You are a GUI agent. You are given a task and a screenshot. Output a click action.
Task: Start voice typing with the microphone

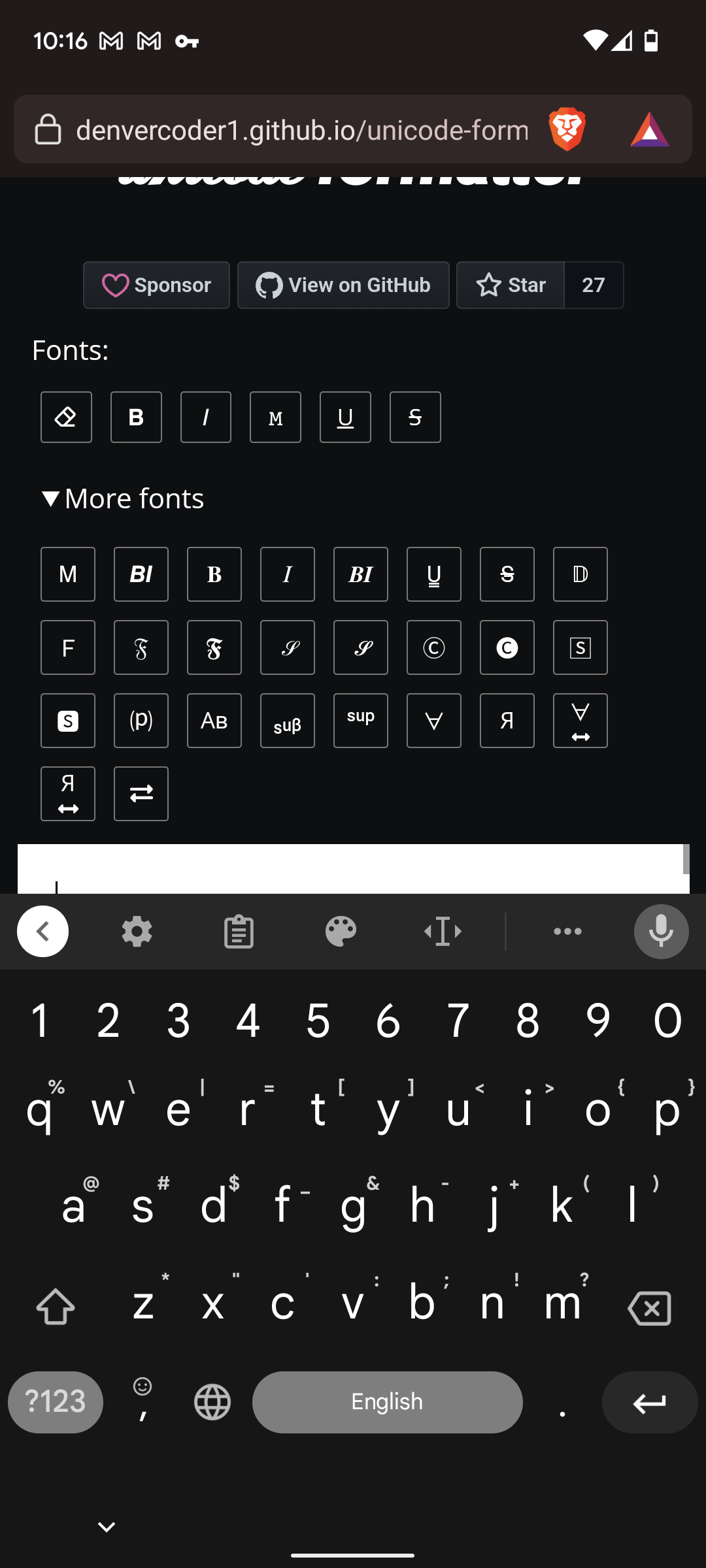661,932
